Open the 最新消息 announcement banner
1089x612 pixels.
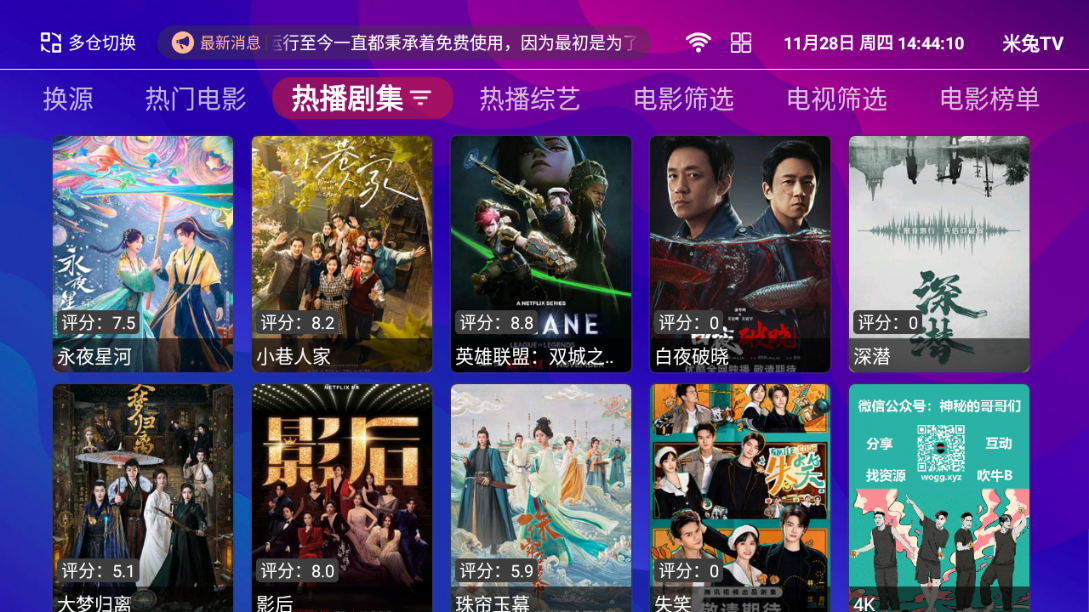point(405,43)
